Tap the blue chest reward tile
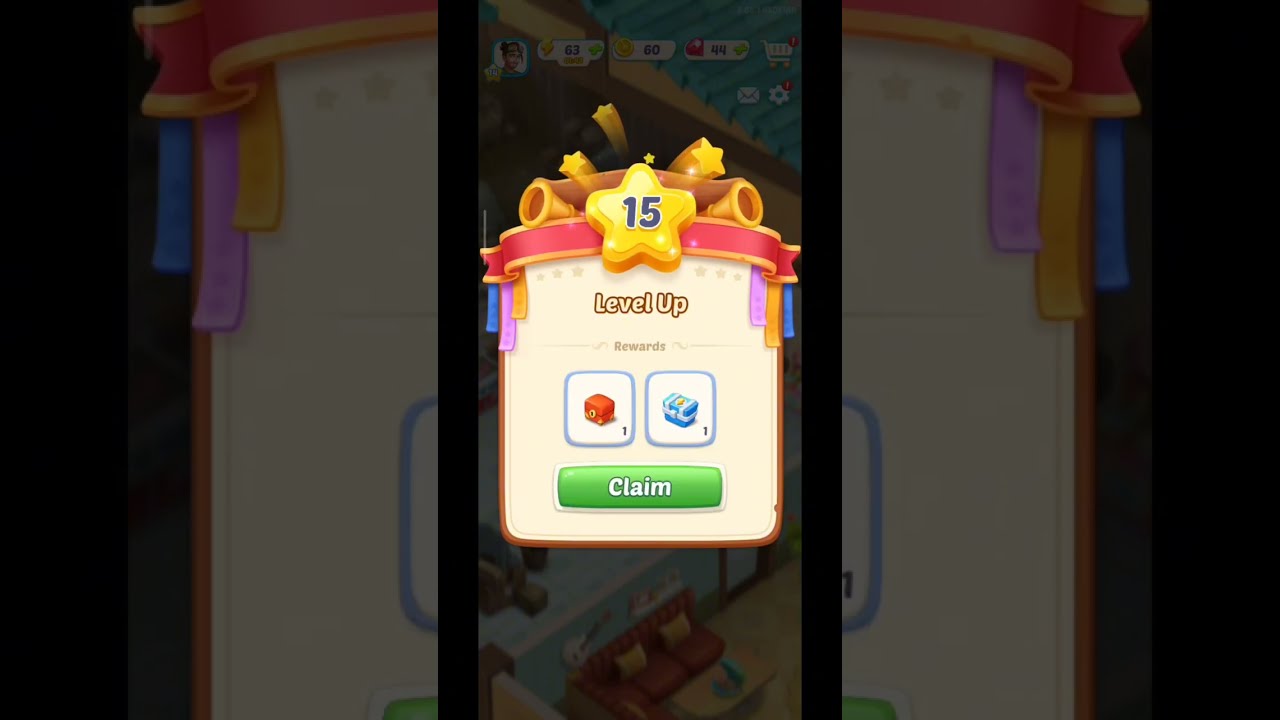Screen dimensions: 1280x720 pyautogui.click(x=680, y=408)
